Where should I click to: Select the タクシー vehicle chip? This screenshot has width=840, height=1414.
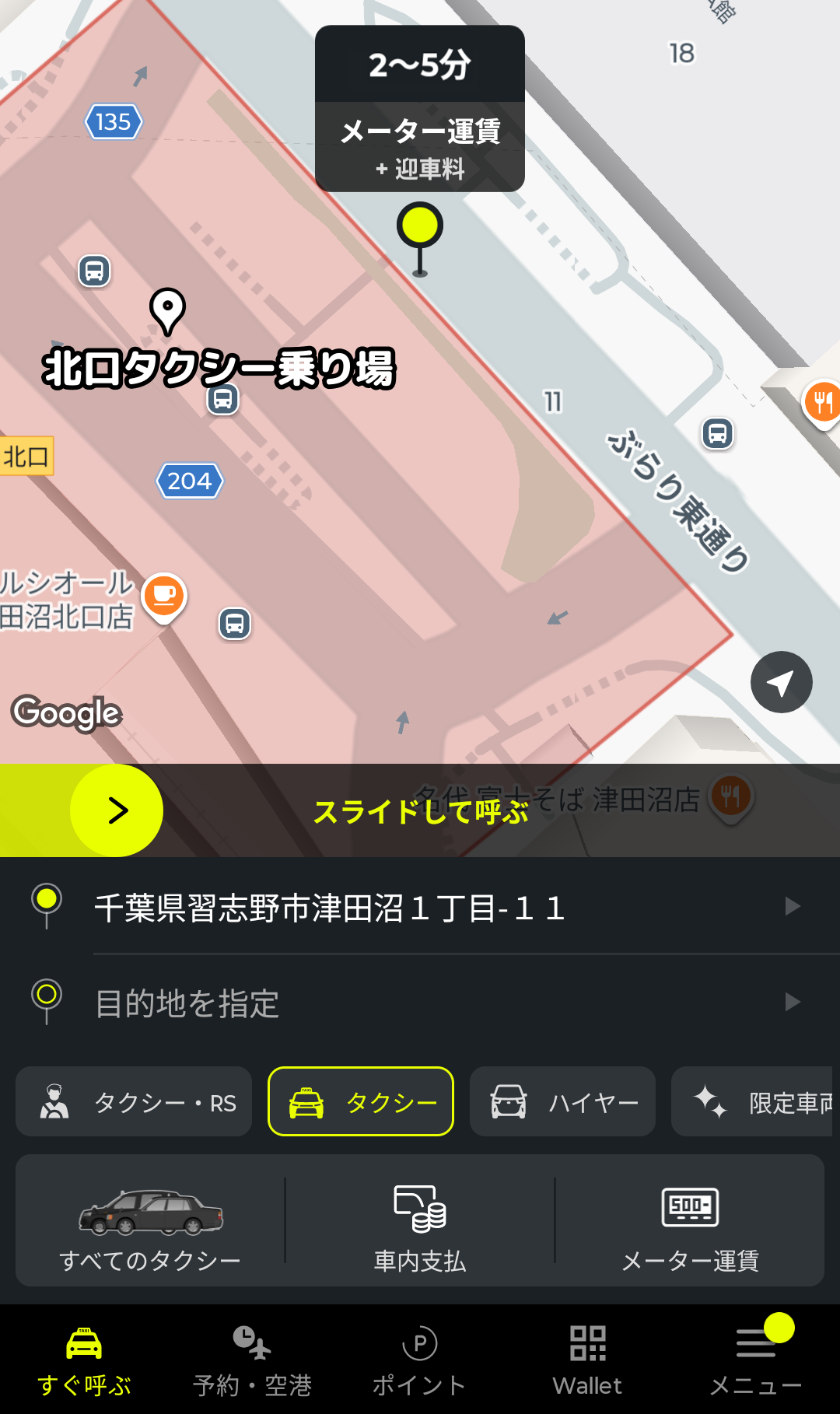[x=361, y=1102]
